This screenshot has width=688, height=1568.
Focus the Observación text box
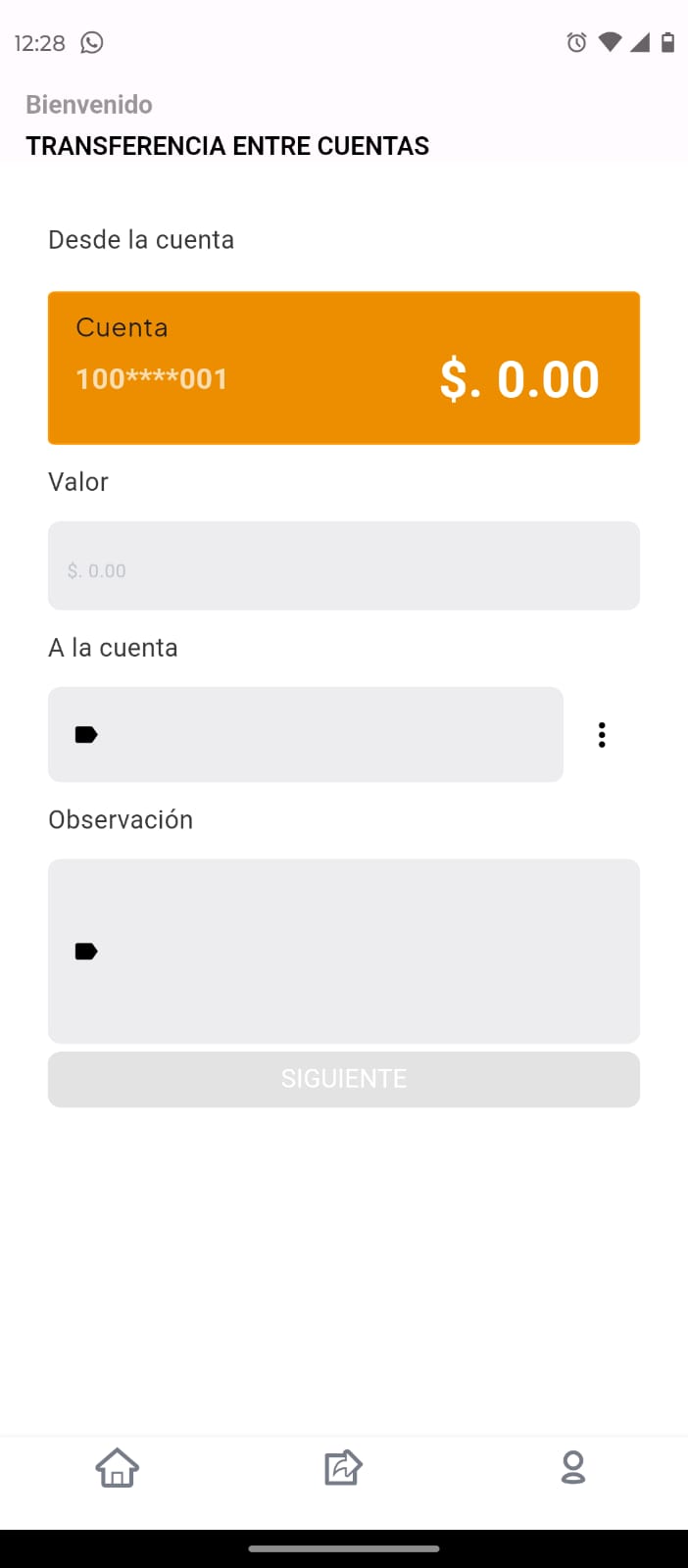pyautogui.click(x=344, y=951)
